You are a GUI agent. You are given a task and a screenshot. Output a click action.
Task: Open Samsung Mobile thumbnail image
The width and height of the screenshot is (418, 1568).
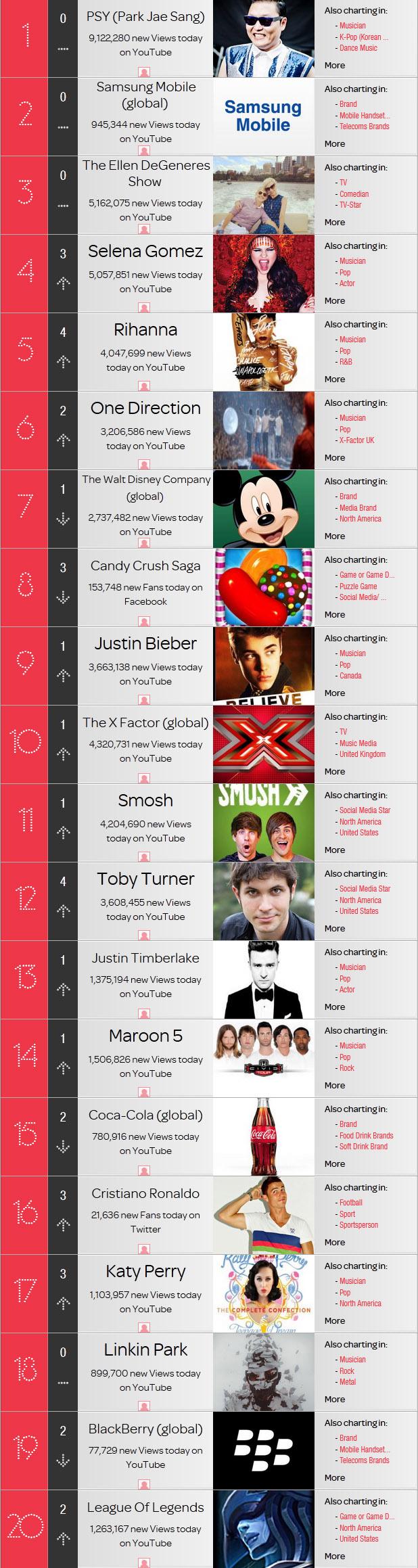[263, 116]
